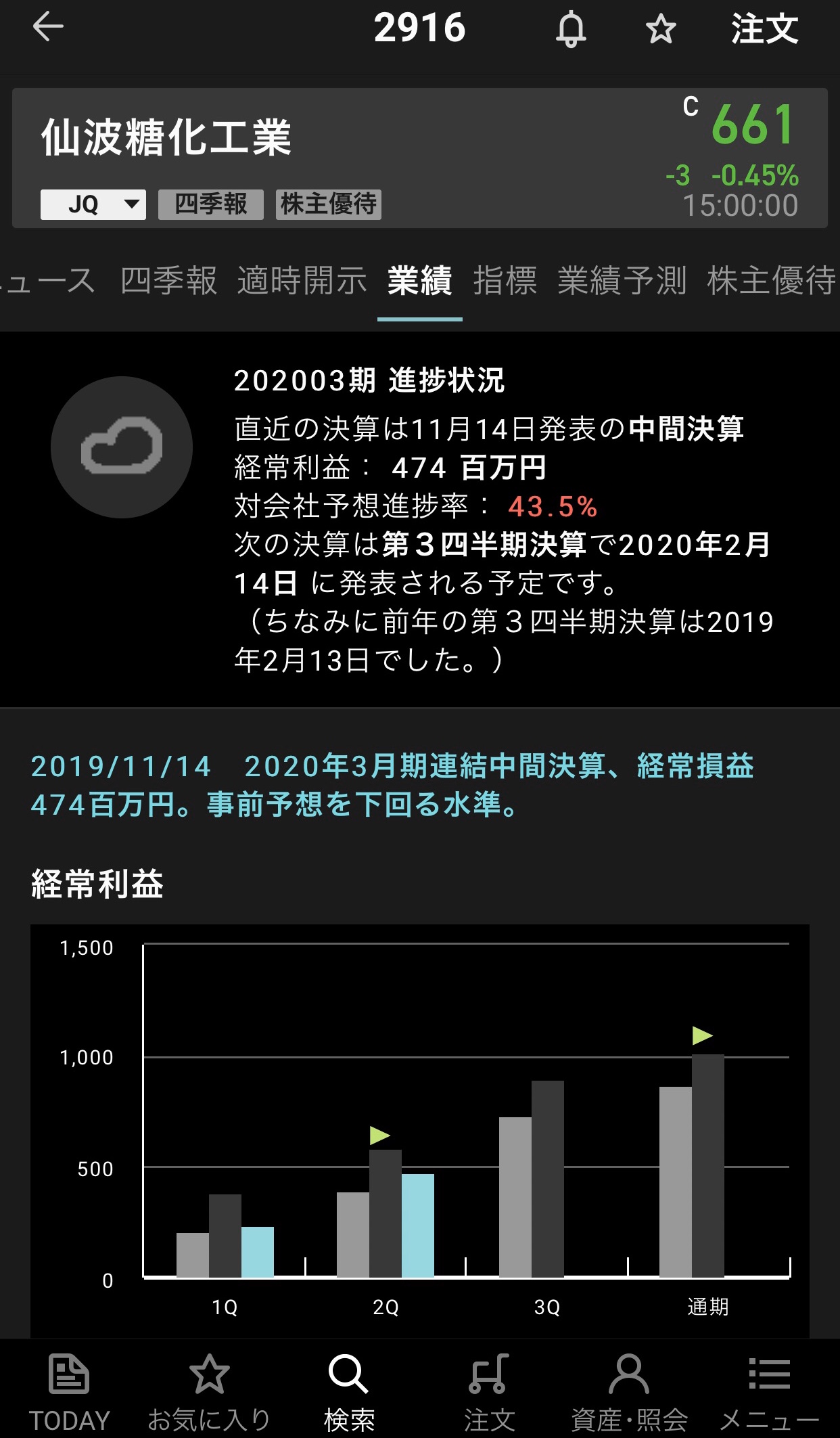Open the 2019/11/14 earnings news link
This screenshot has height=1438, width=840.
392,786
